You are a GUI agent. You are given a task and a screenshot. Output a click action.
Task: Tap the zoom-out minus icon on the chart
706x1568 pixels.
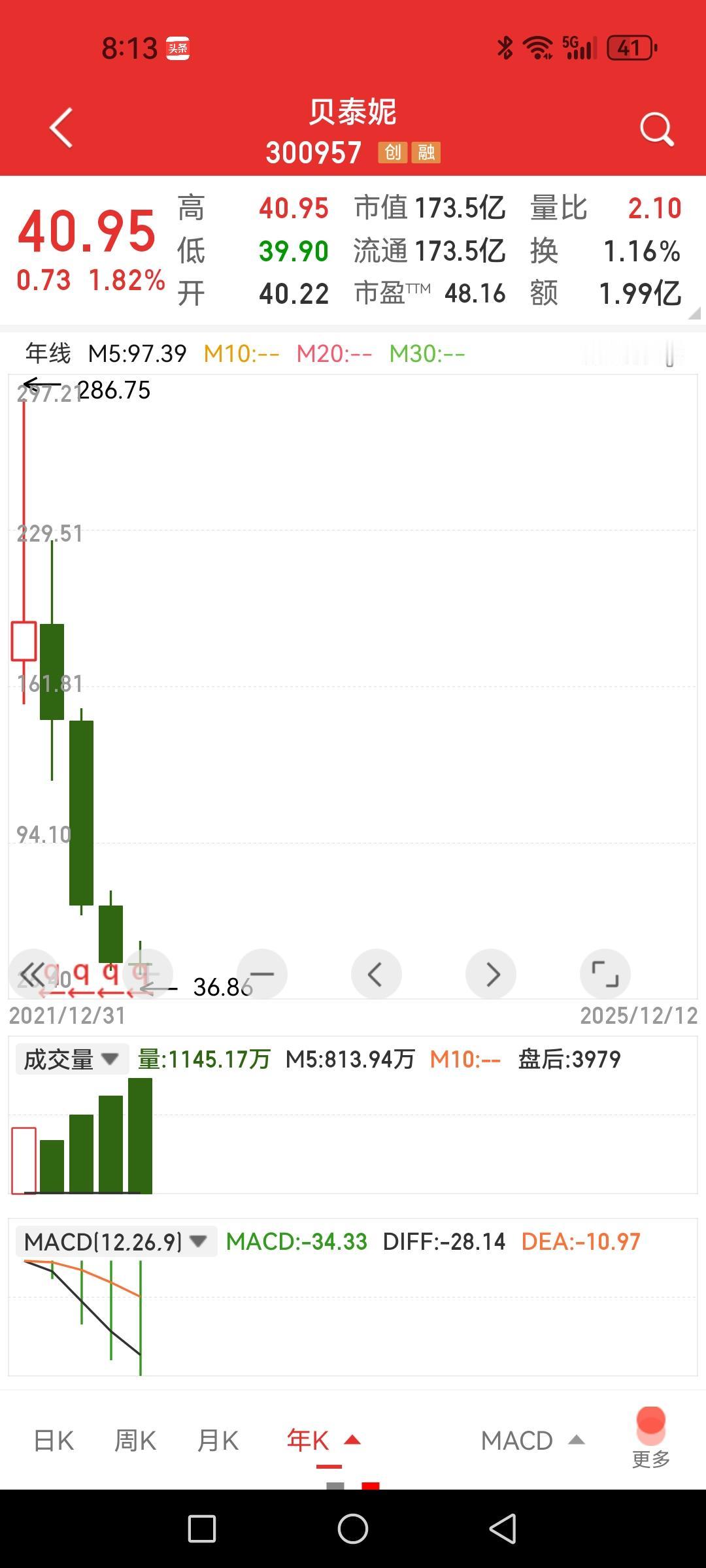[x=261, y=973]
